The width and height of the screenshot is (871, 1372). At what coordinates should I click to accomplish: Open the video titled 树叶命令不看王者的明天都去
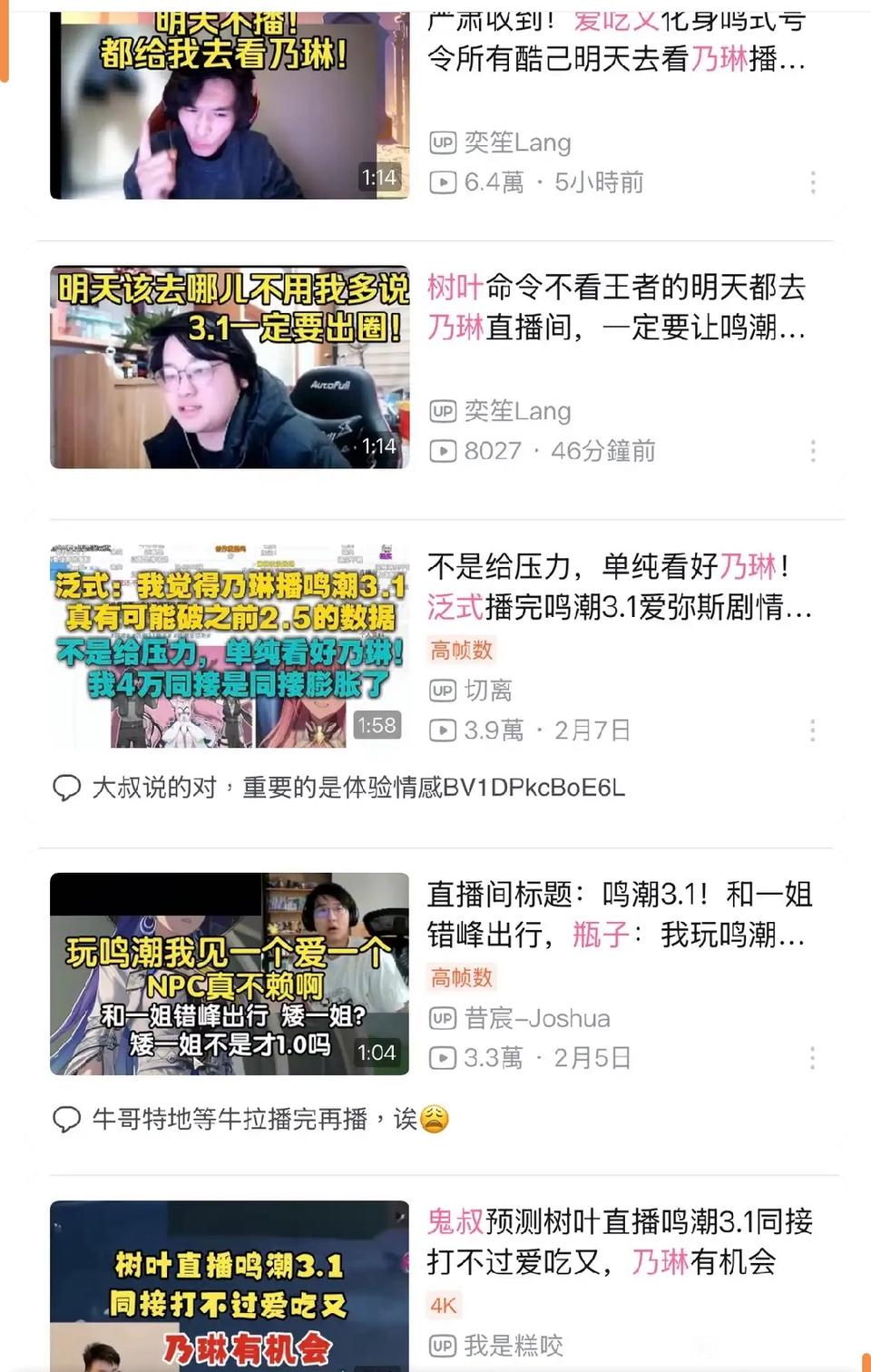pyautogui.click(x=616, y=307)
